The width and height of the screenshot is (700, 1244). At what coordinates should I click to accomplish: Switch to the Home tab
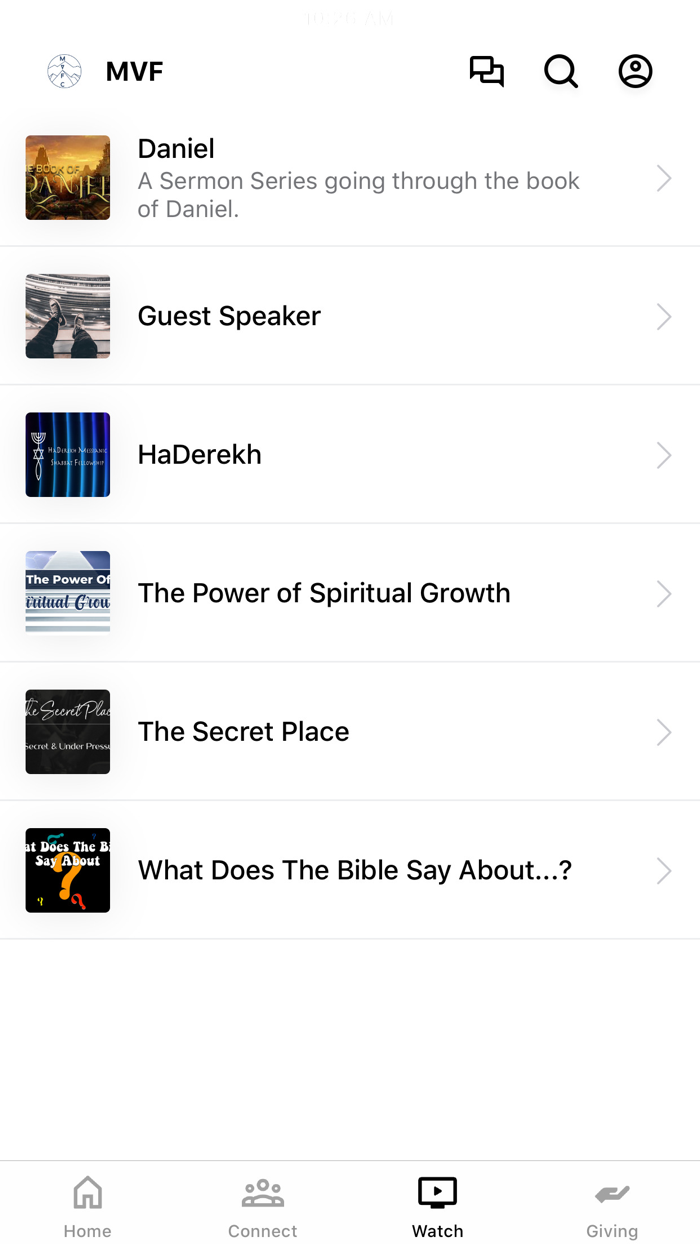click(x=88, y=1205)
